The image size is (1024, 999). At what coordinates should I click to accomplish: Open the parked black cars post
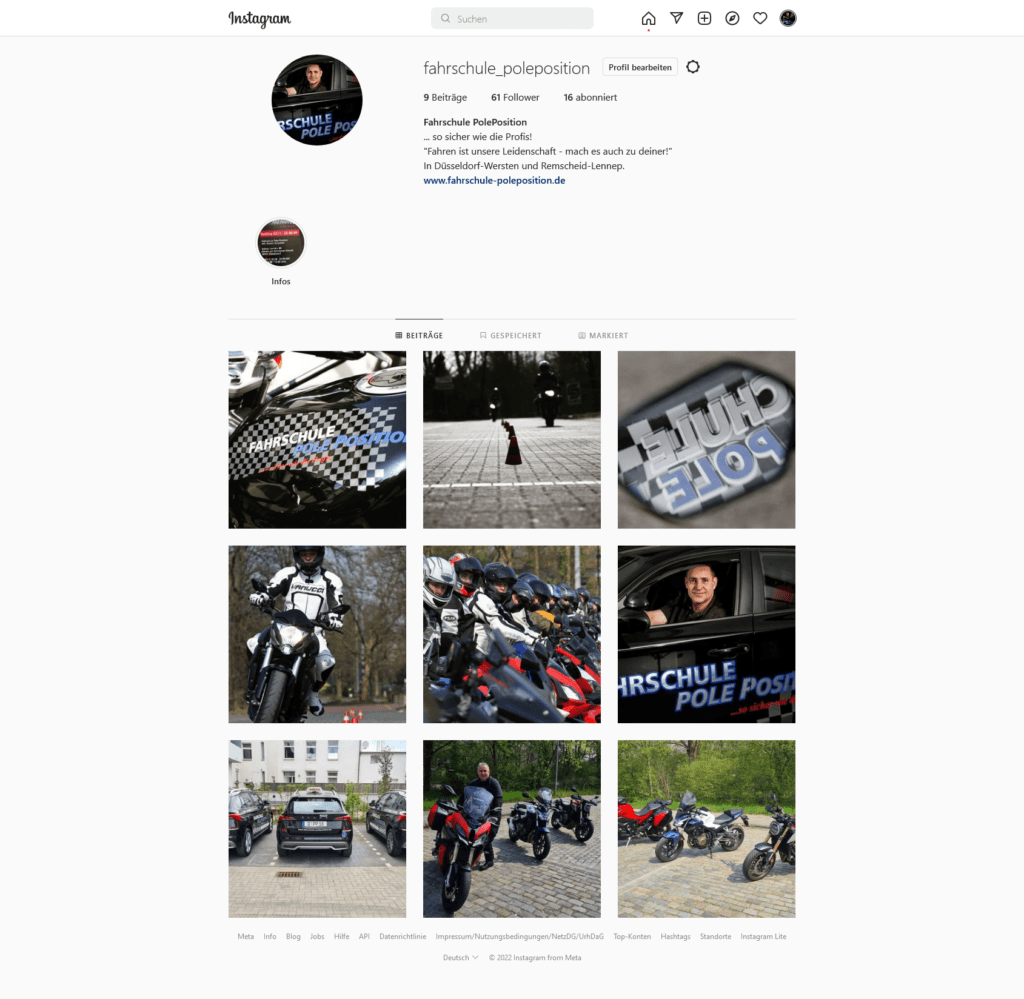tap(317, 828)
